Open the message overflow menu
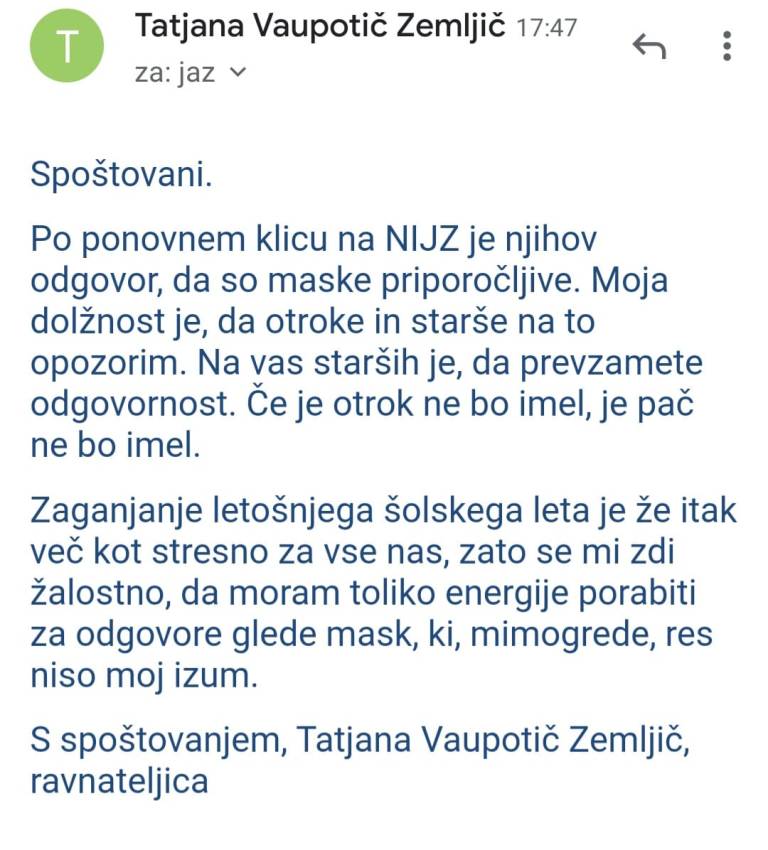This screenshot has width=768, height=850. click(727, 45)
